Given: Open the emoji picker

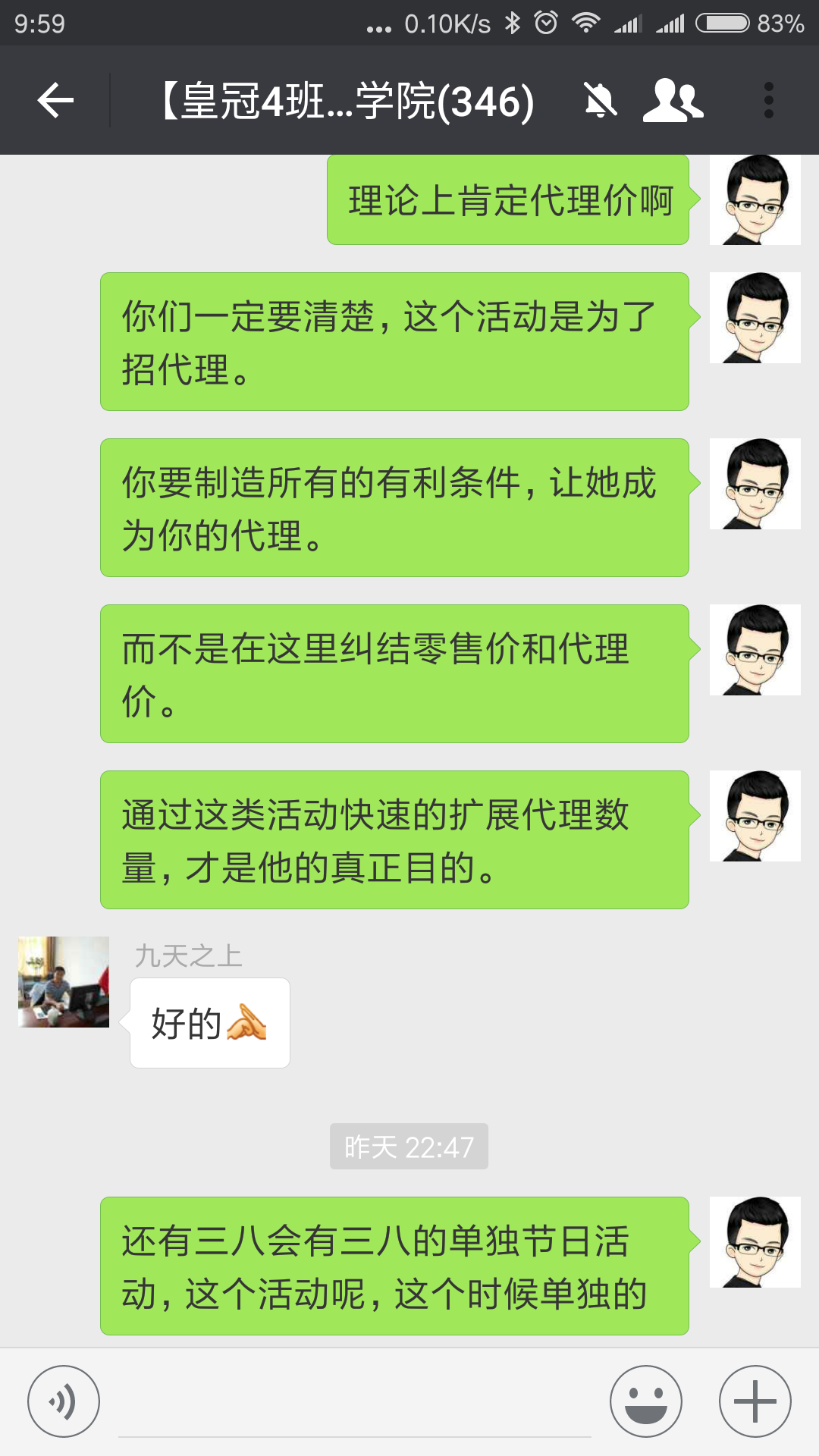Looking at the screenshot, I should pyautogui.click(x=646, y=1401).
